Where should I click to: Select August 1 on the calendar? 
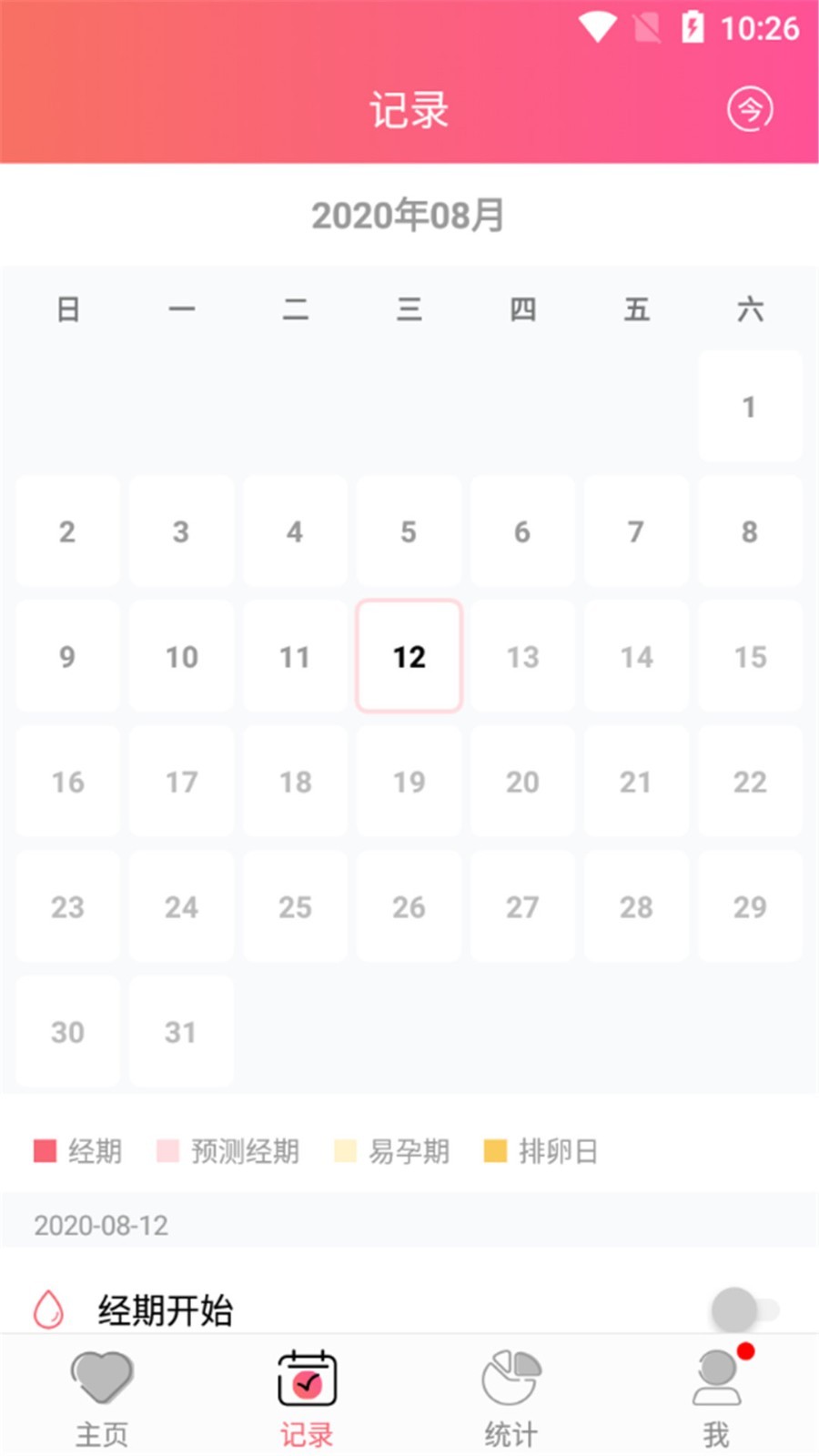(750, 407)
